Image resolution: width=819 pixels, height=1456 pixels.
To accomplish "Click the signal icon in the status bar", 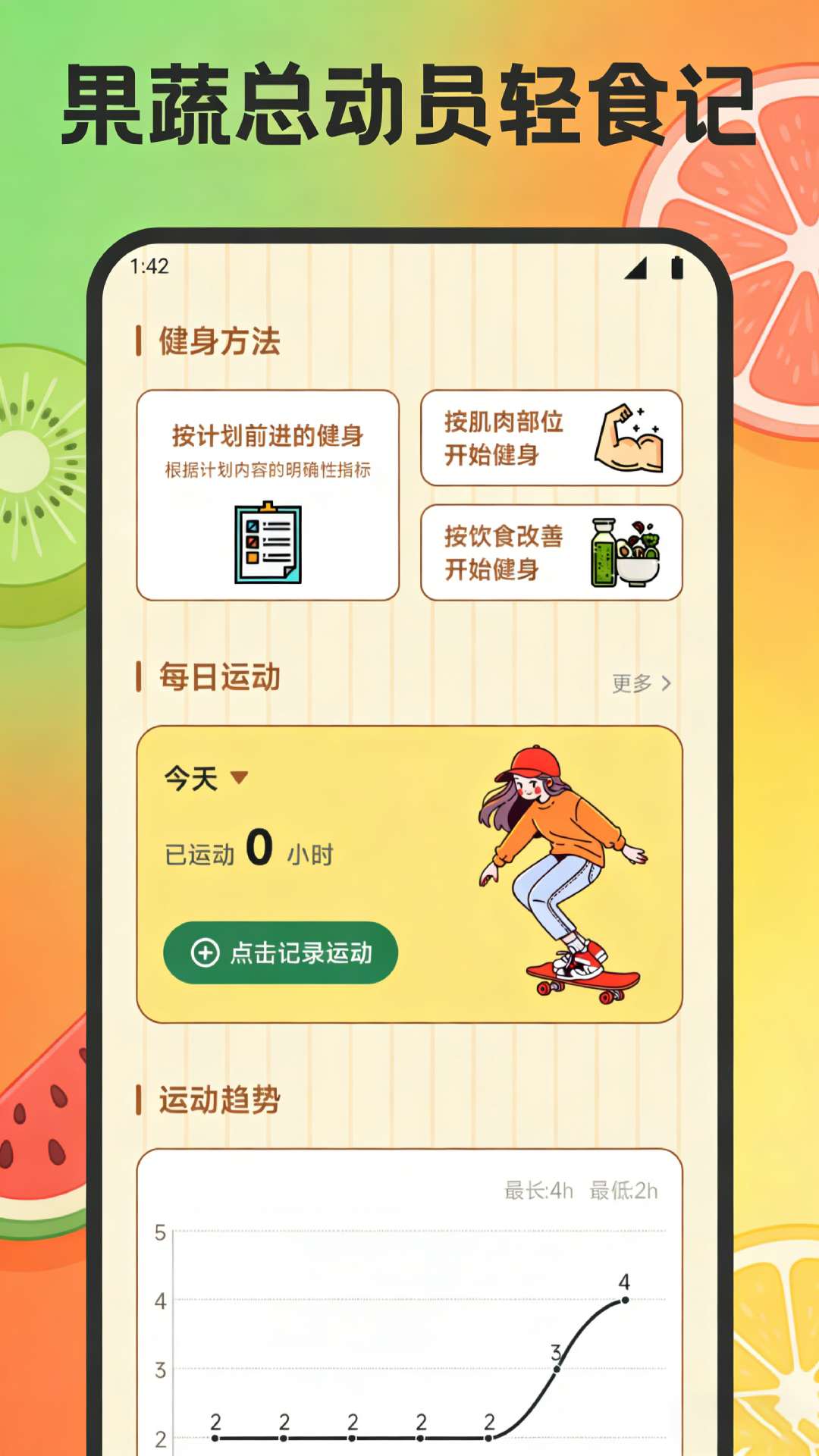I will (637, 267).
